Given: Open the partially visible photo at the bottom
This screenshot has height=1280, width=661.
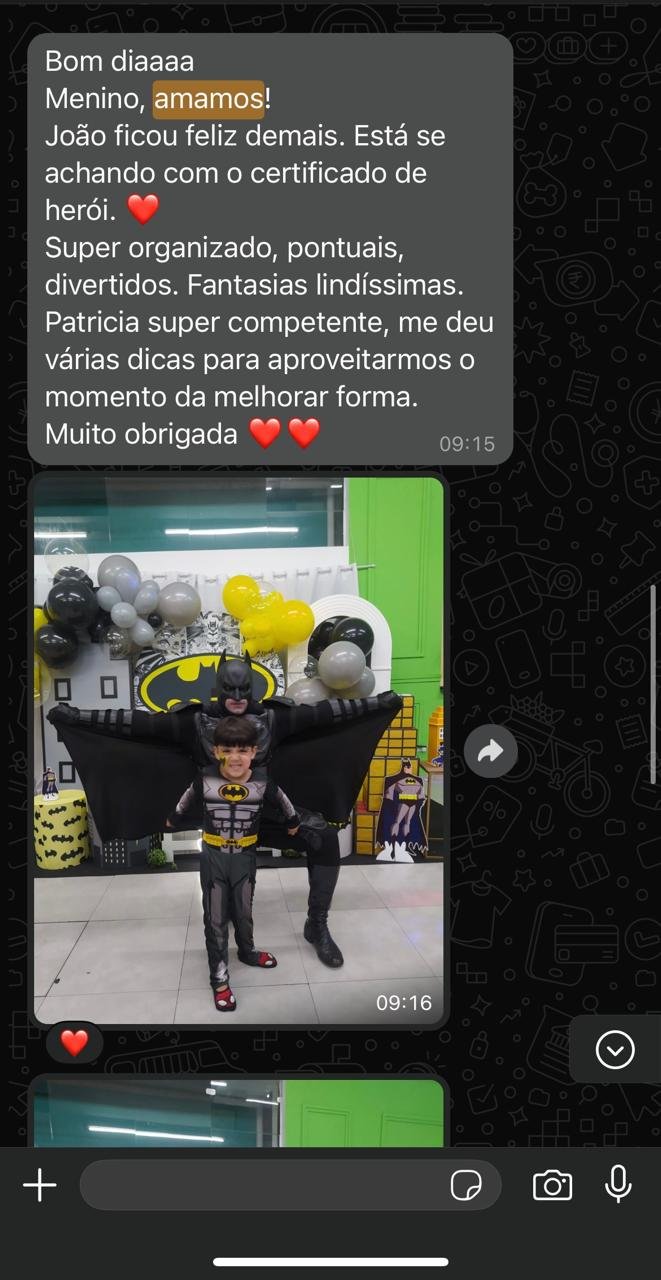Looking at the screenshot, I should point(238,1112).
